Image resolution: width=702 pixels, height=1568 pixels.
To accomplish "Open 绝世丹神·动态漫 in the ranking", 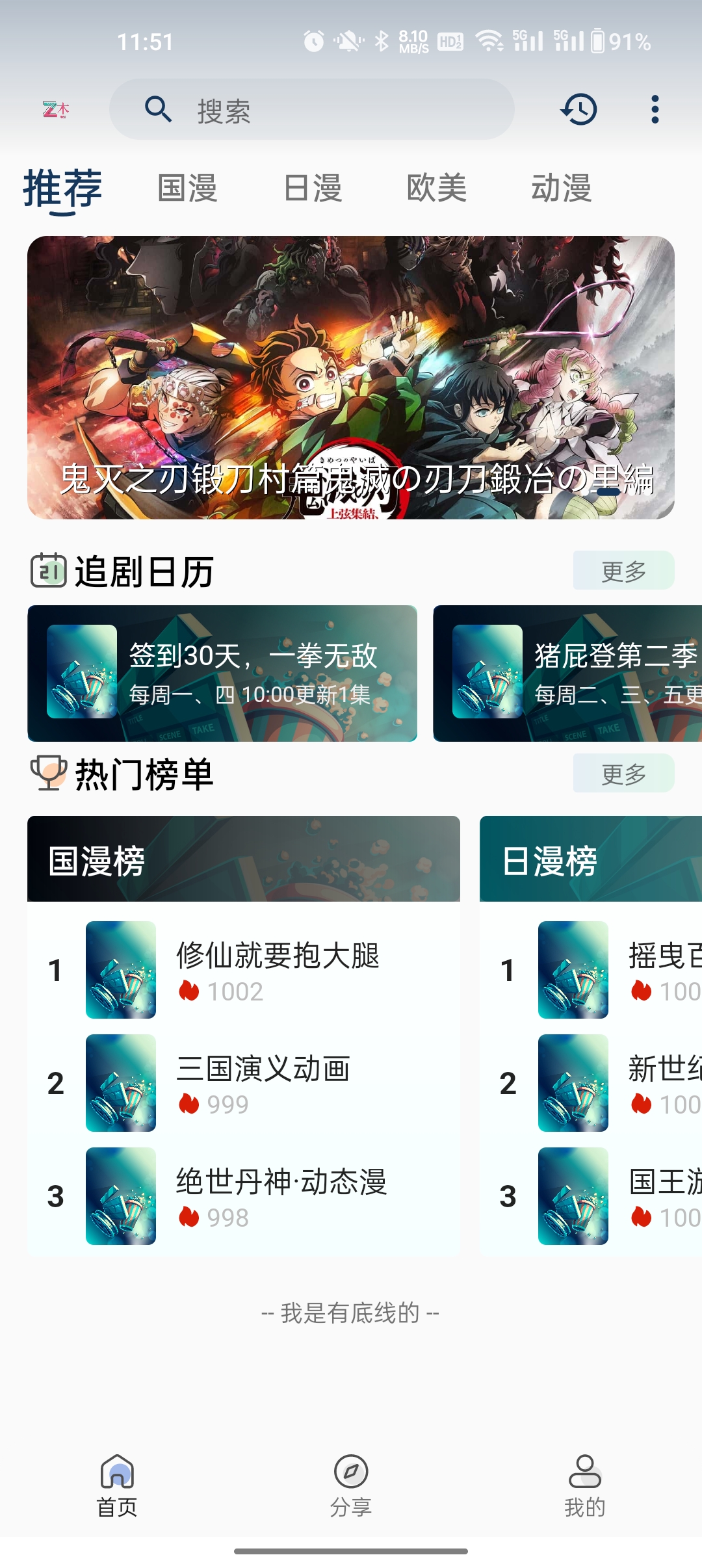I will click(x=244, y=1196).
